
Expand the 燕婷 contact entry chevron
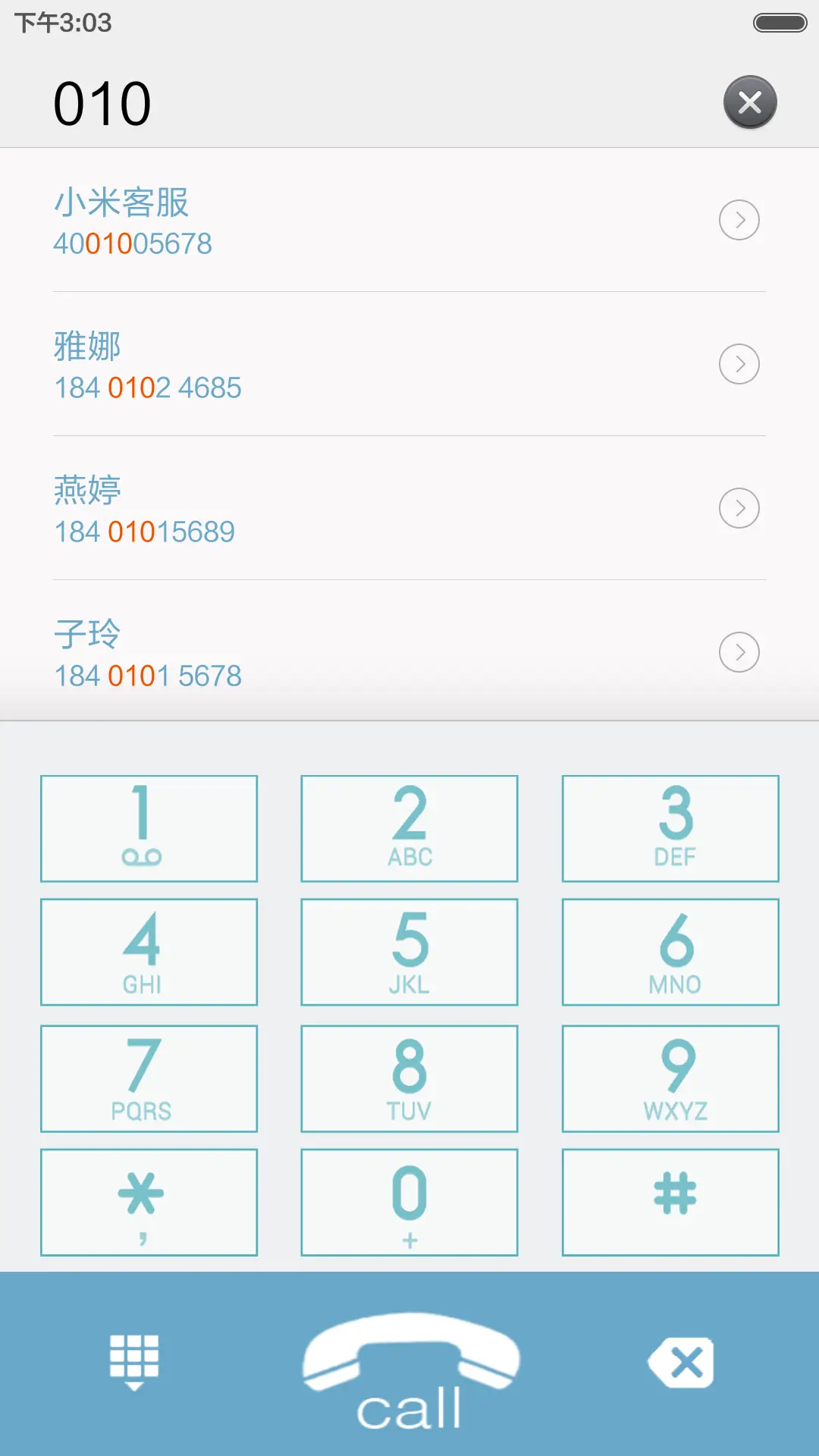739,508
